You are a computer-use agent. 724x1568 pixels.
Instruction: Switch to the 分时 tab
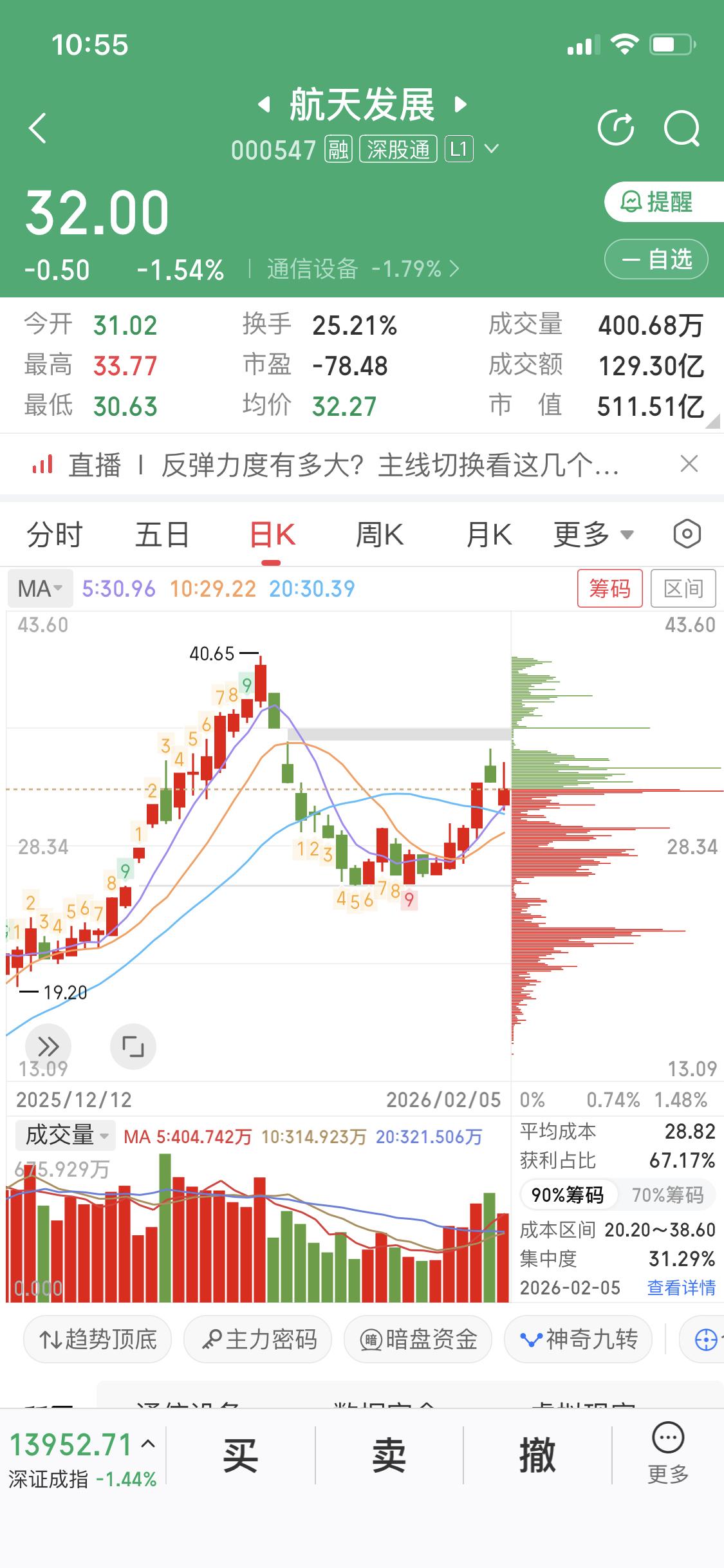pyautogui.click(x=53, y=534)
